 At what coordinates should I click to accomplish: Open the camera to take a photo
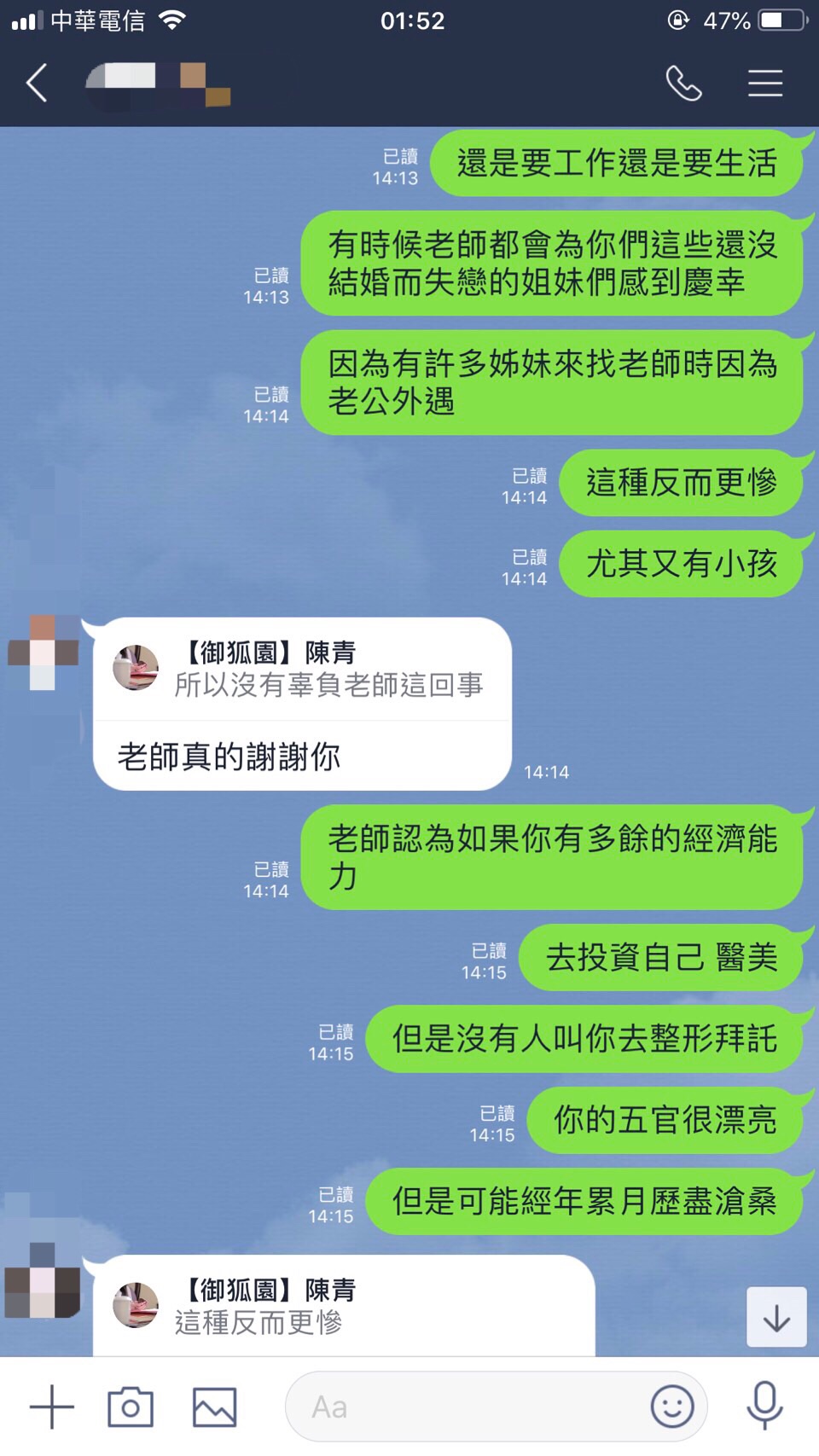coord(131,1407)
